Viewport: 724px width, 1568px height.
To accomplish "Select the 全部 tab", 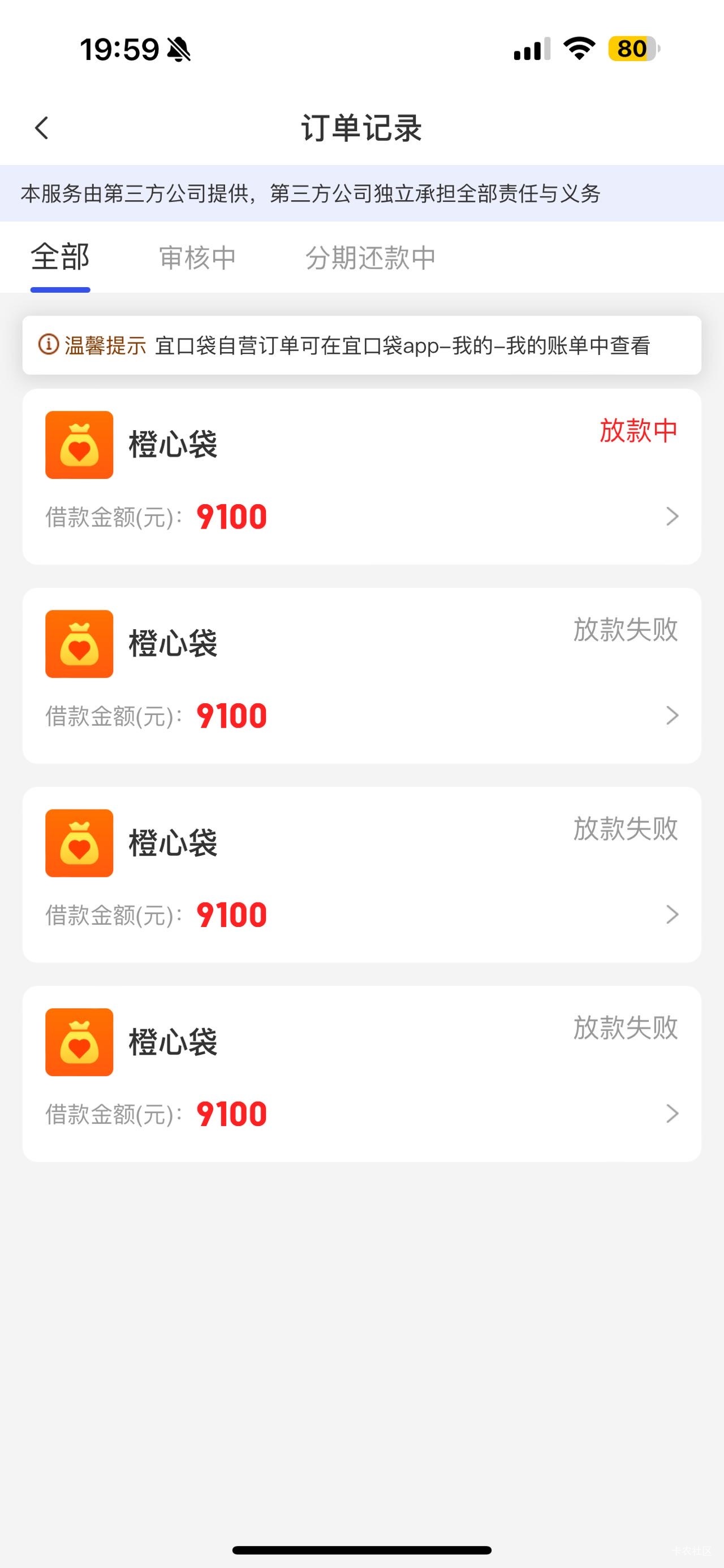I will click(61, 258).
